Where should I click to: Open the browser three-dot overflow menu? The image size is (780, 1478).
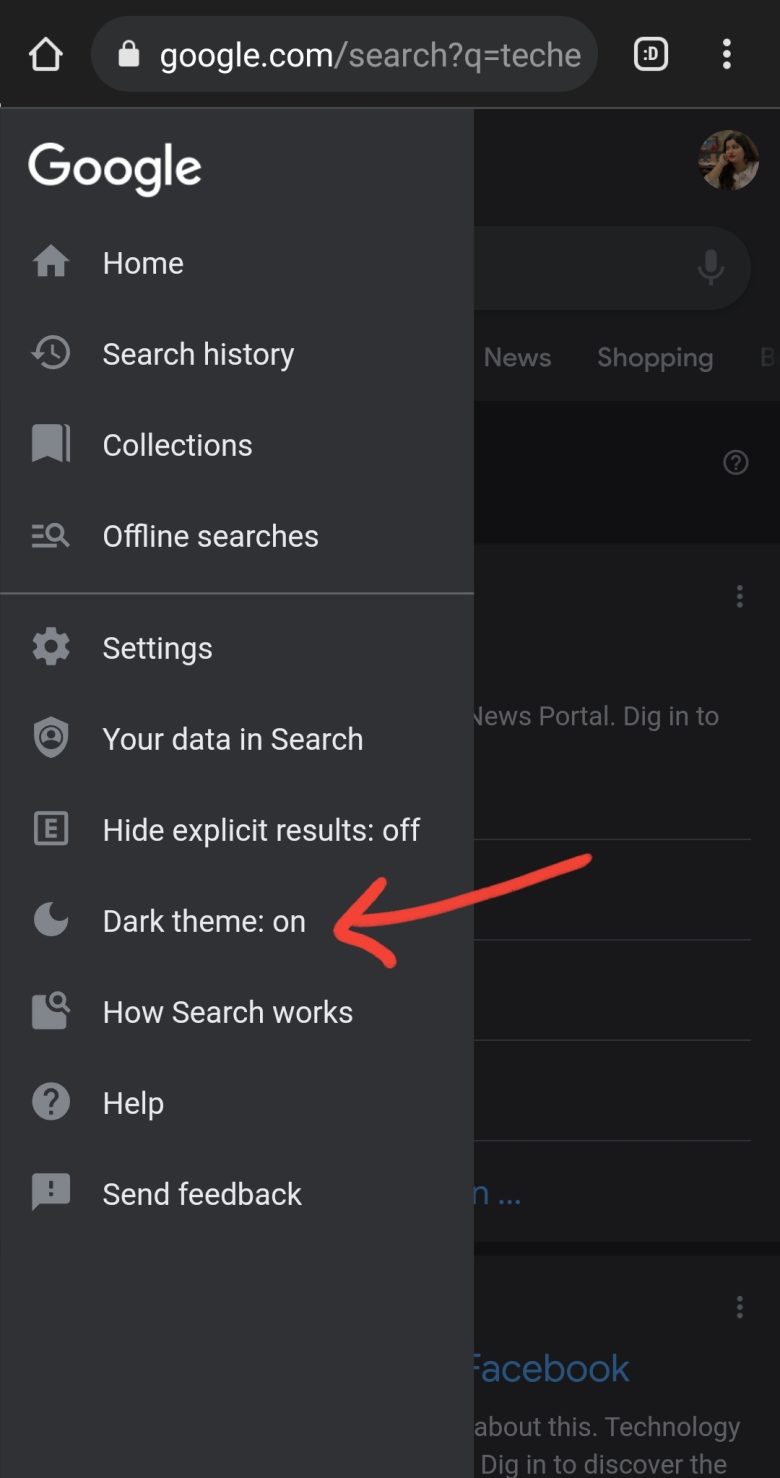click(x=727, y=54)
